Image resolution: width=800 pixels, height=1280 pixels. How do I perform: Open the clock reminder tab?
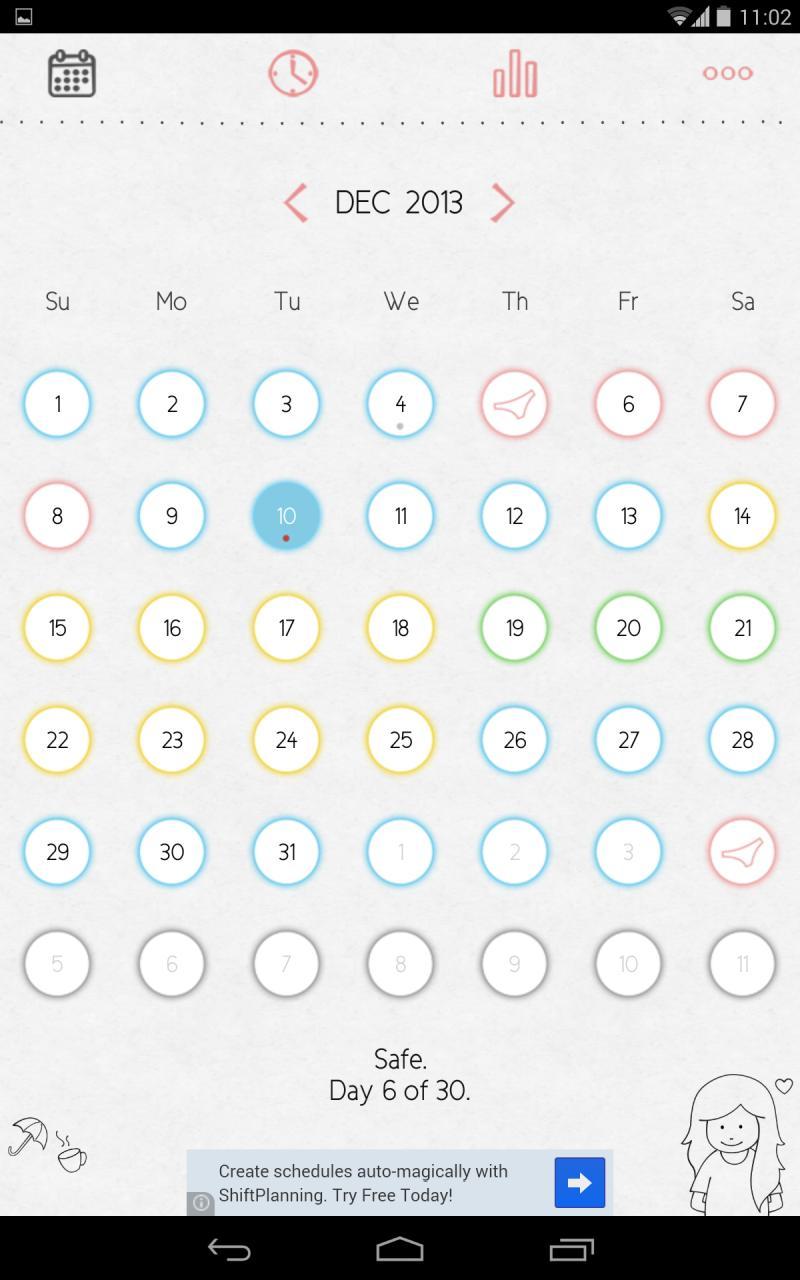[293, 73]
